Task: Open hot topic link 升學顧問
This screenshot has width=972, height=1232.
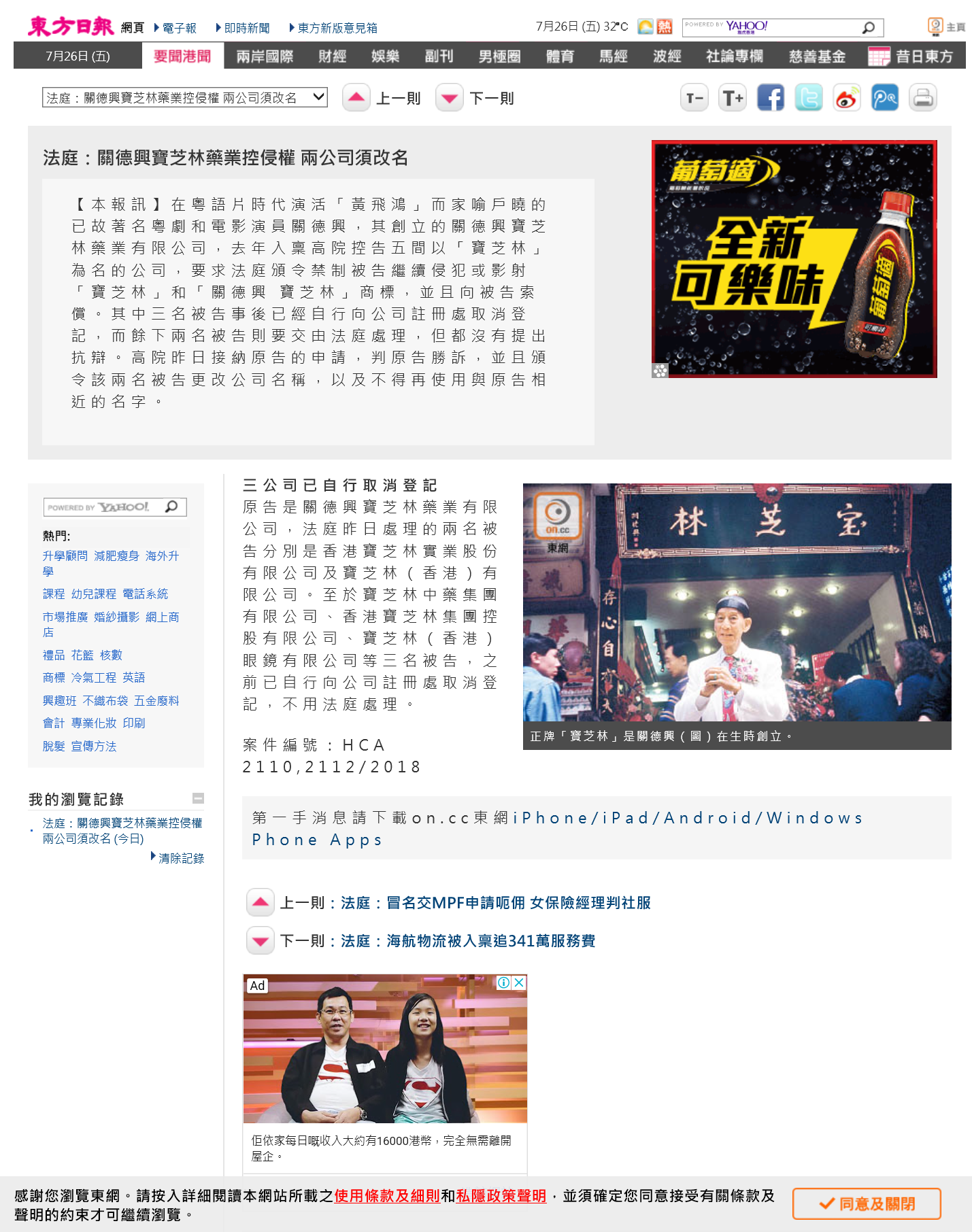Action: click(x=65, y=555)
